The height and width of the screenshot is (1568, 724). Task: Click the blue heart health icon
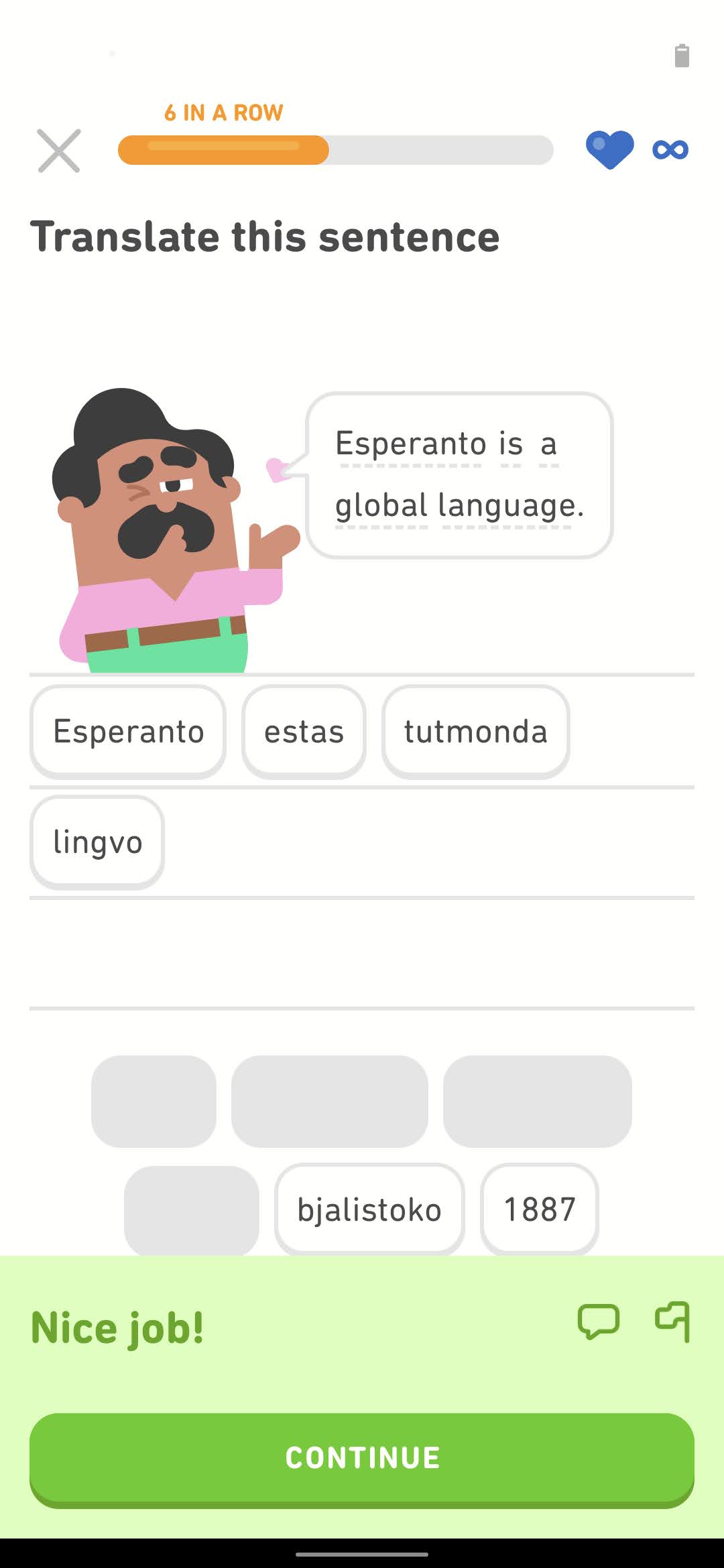(x=609, y=149)
